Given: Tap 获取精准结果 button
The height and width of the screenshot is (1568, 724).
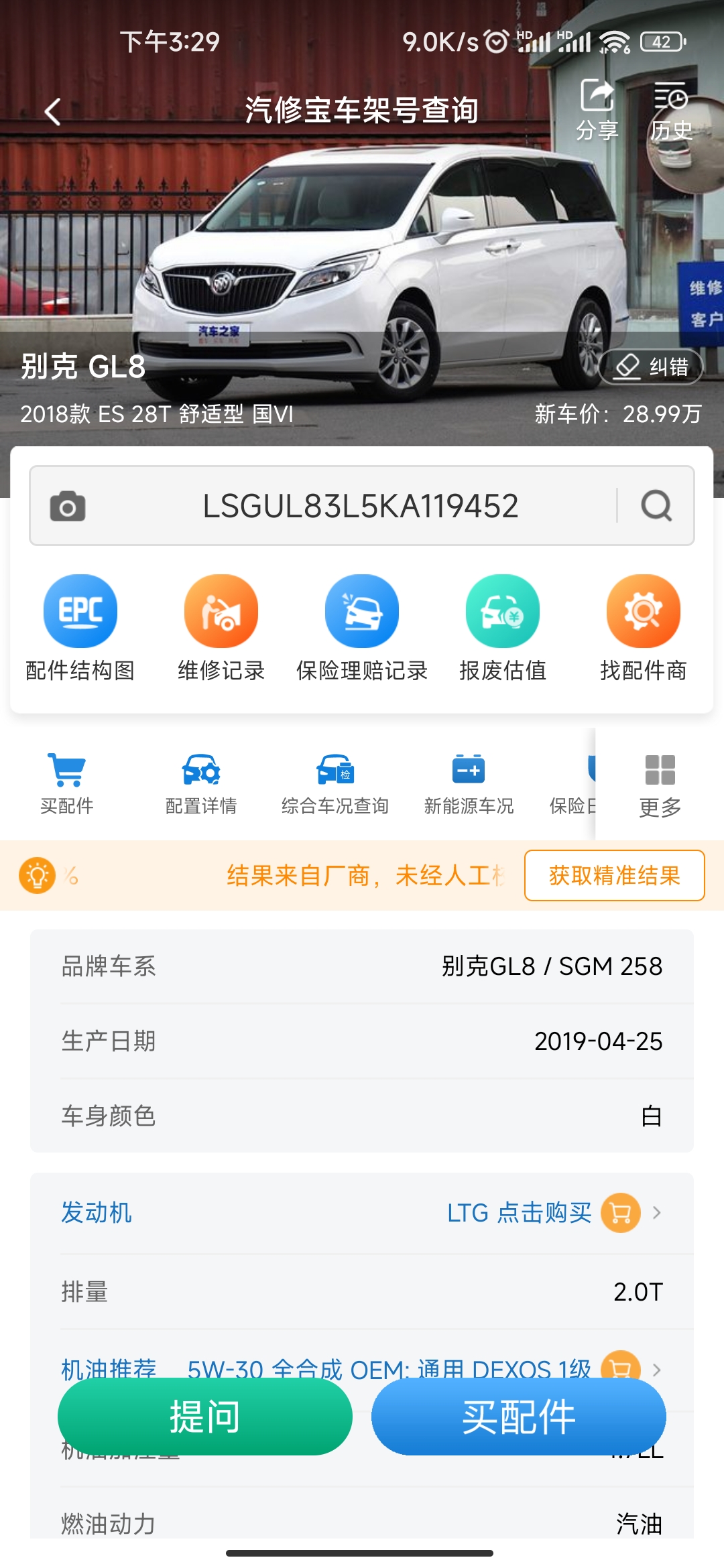Looking at the screenshot, I should (614, 875).
